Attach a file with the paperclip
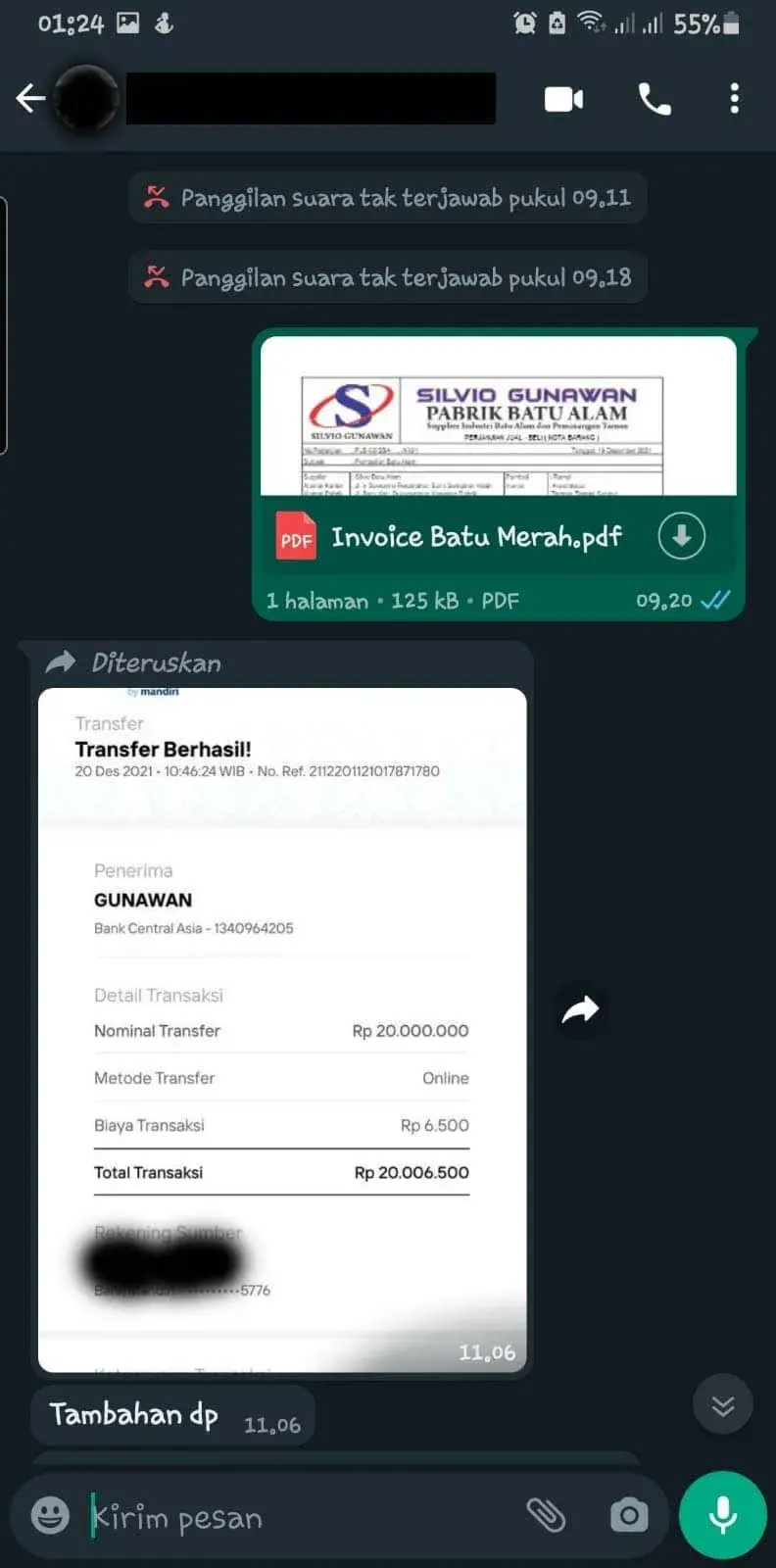 [x=546, y=1515]
